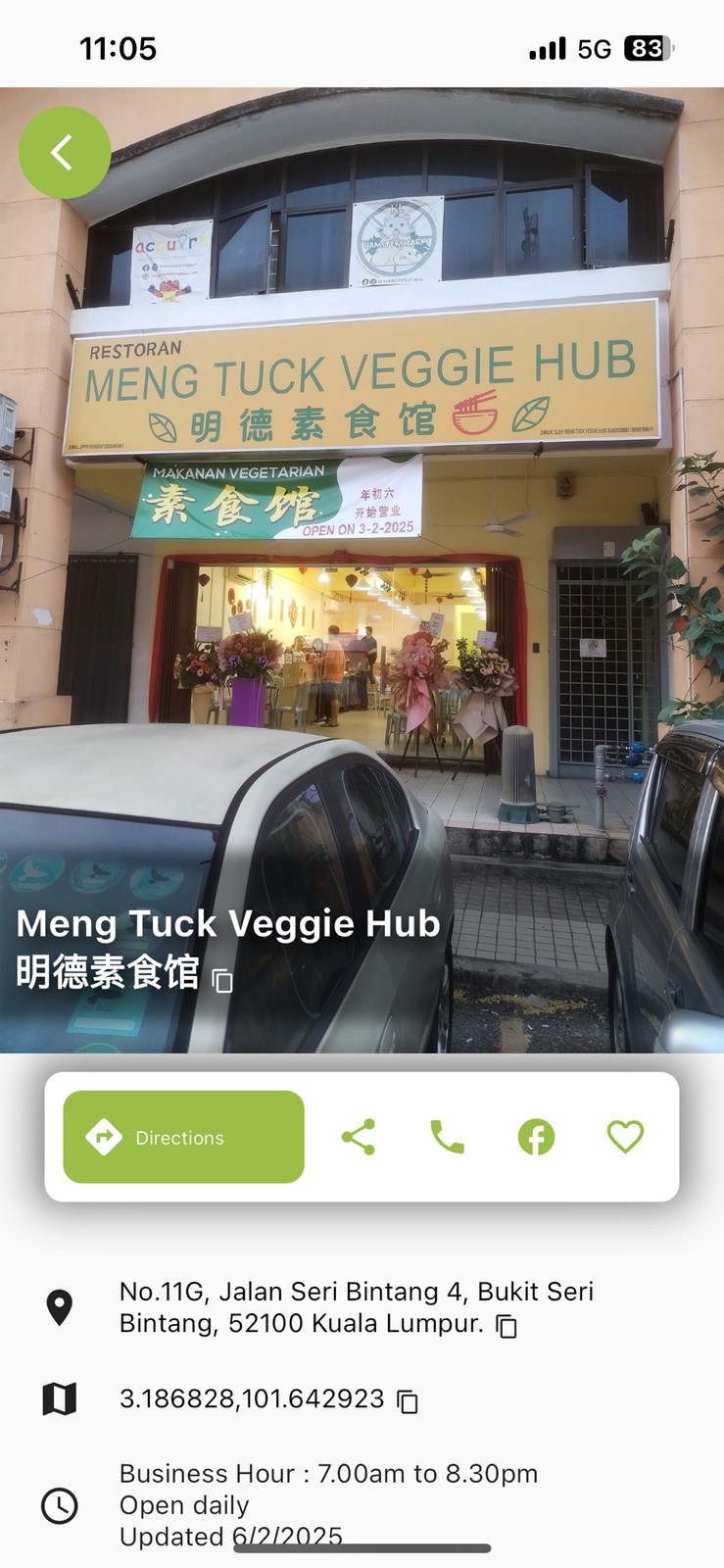Add restaurant to favorites with heart icon

pos(625,1137)
